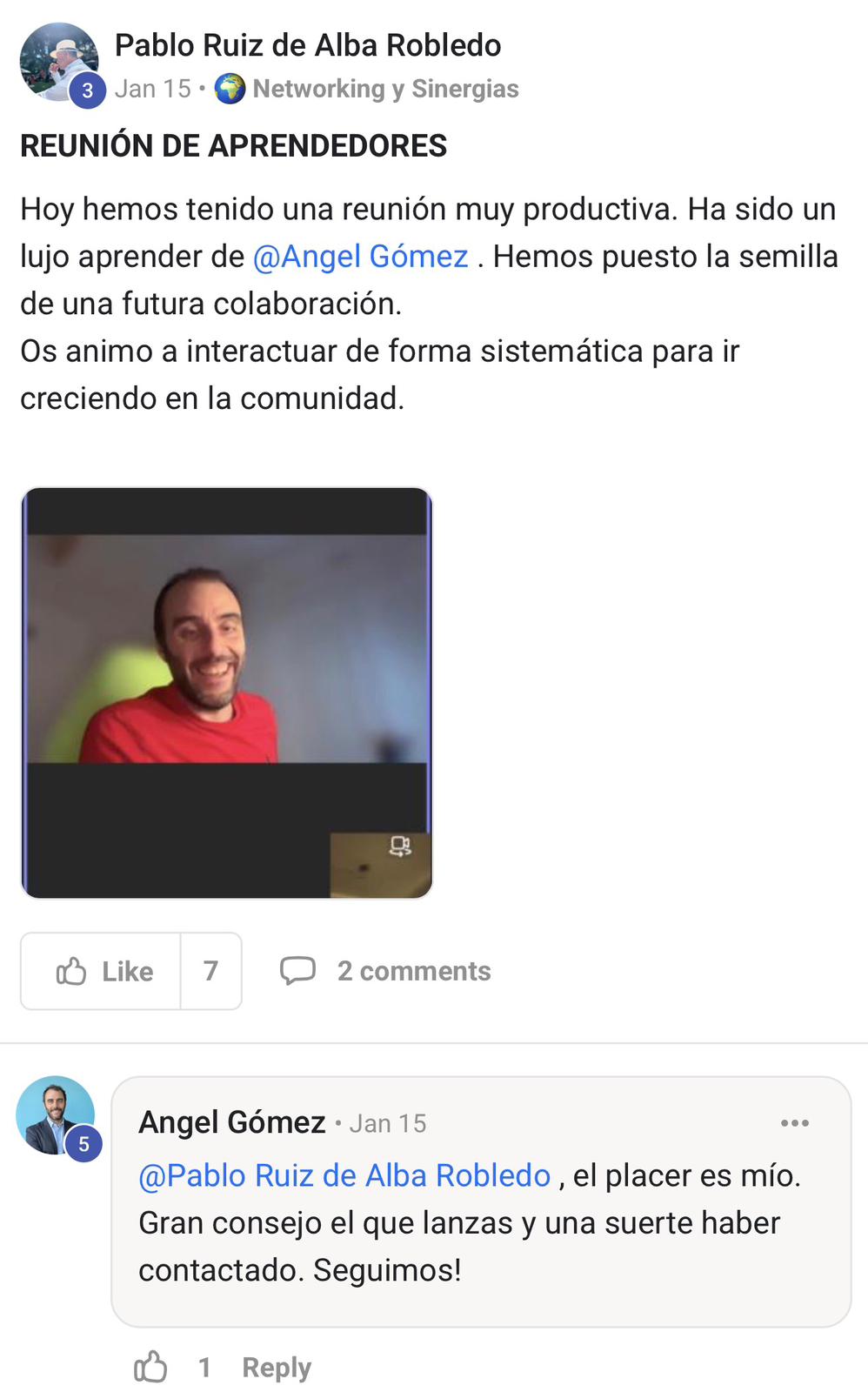The height and width of the screenshot is (1392, 868).
Task: Click the thumbs-up icon in the Like button
Action: [x=73, y=970]
